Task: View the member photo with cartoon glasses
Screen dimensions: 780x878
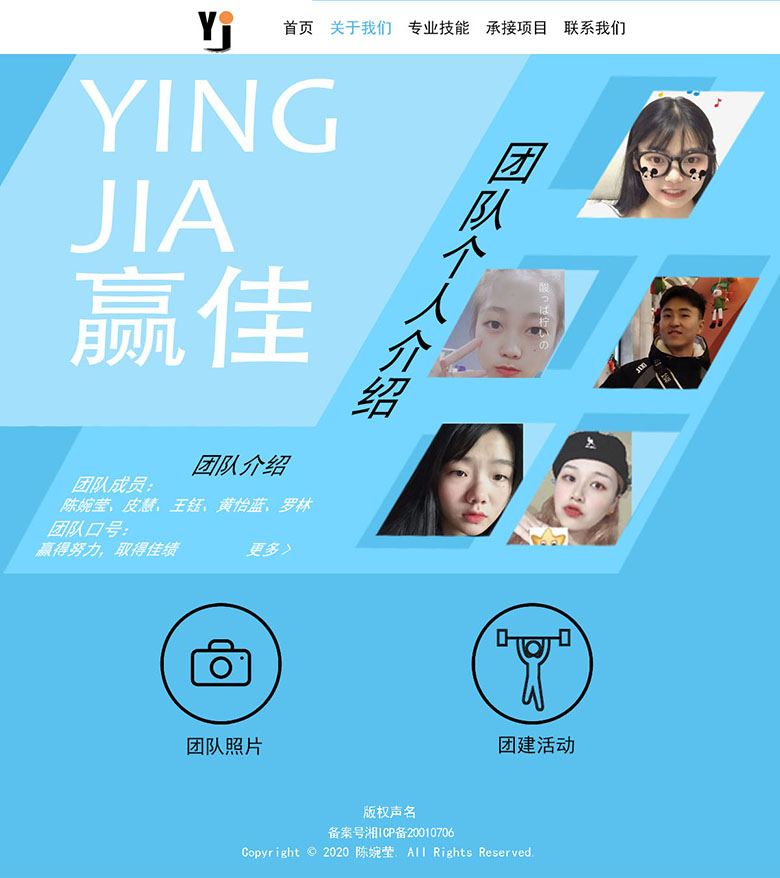Action: pos(665,155)
